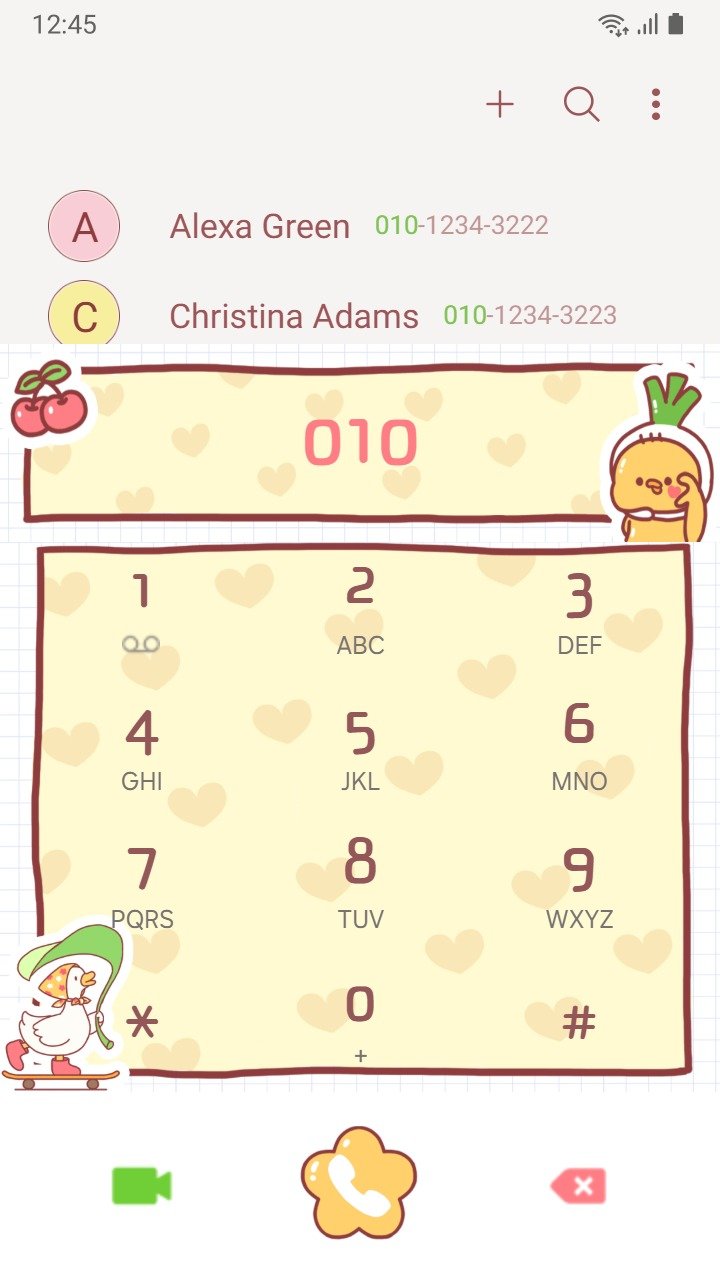
Task: Tap the 6 MNO key
Action: pos(579,748)
